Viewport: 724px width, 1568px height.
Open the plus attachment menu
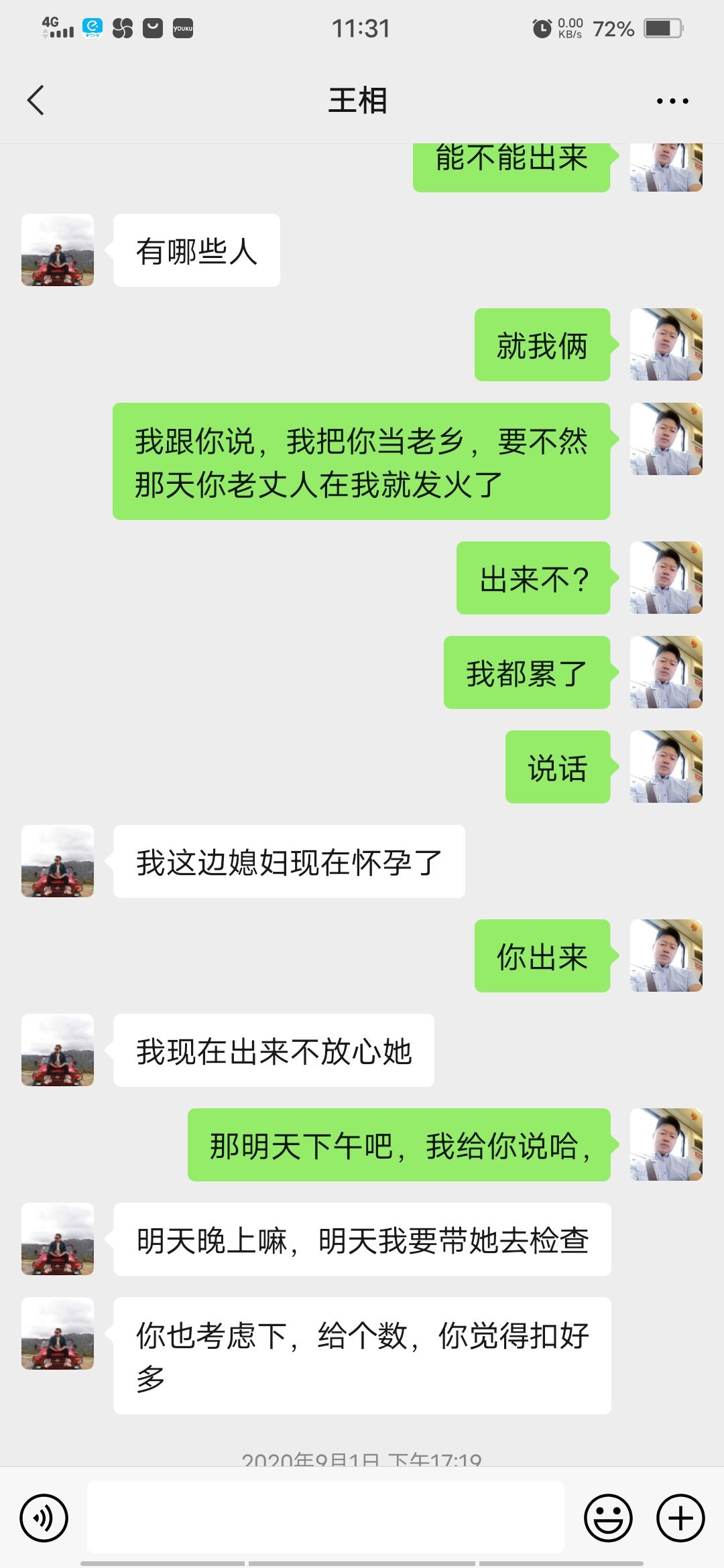[680, 1518]
